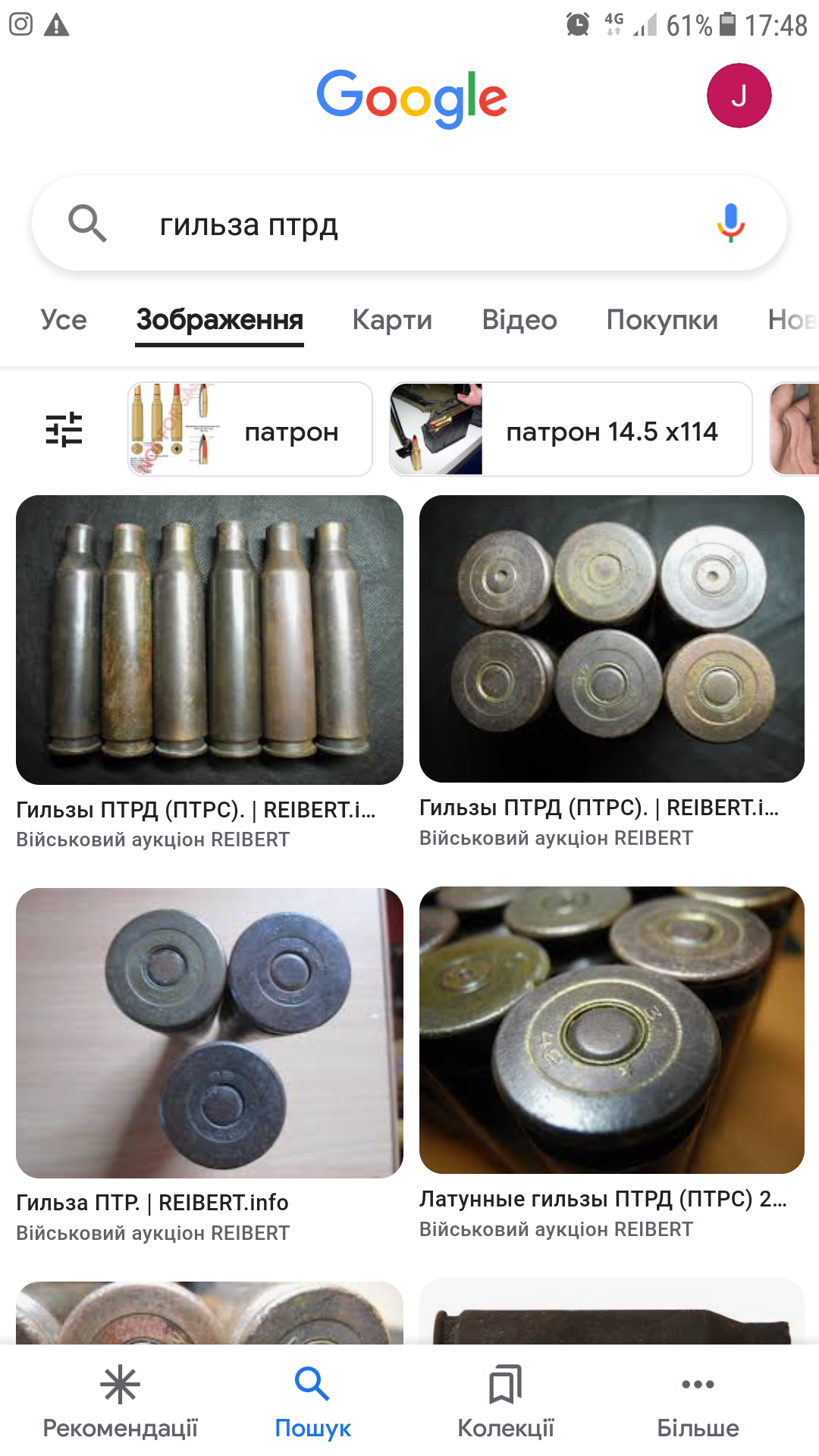Select the патрон 14.5 x114 chip
Viewport: 819px width, 1456px height.
[571, 429]
